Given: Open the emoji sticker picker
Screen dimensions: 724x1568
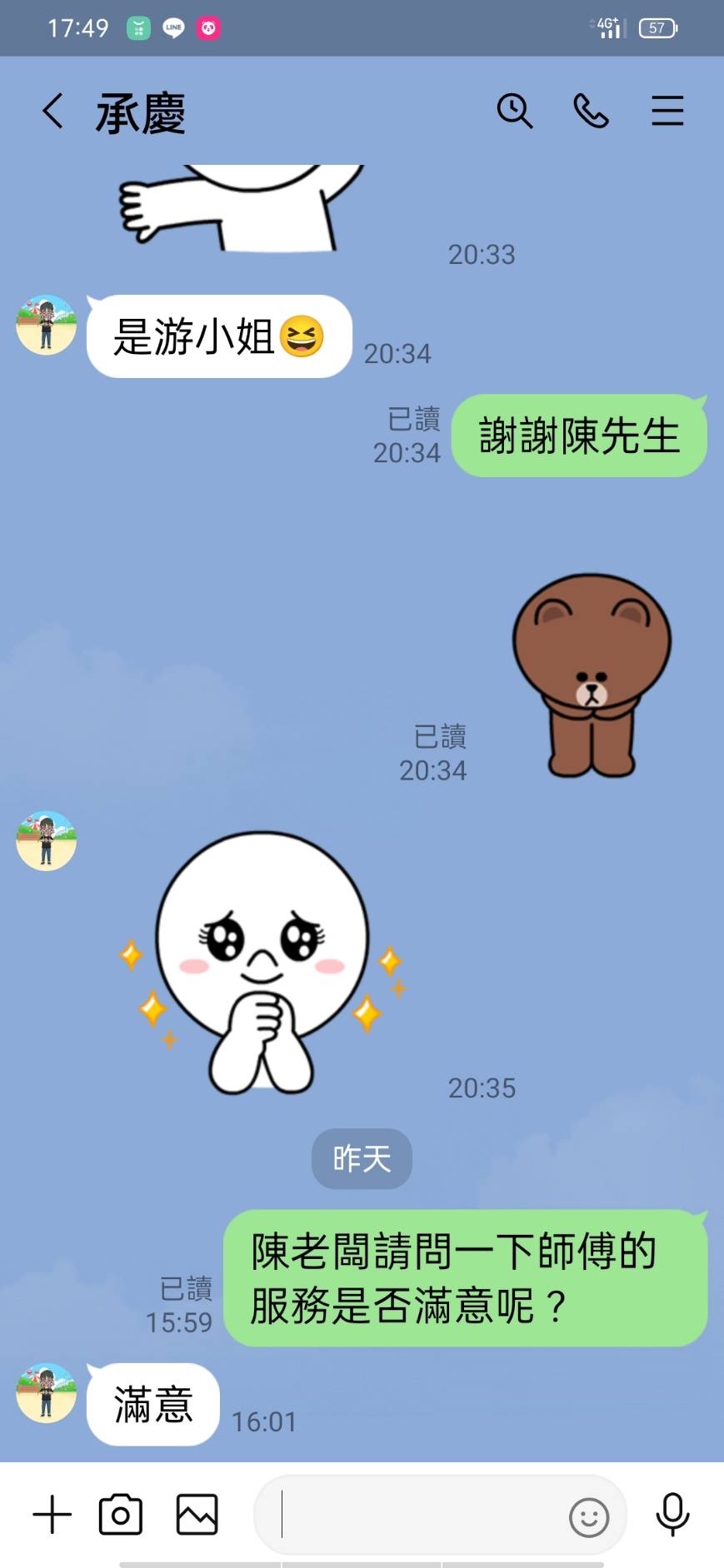Looking at the screenshot, I should coord(588,1516).
